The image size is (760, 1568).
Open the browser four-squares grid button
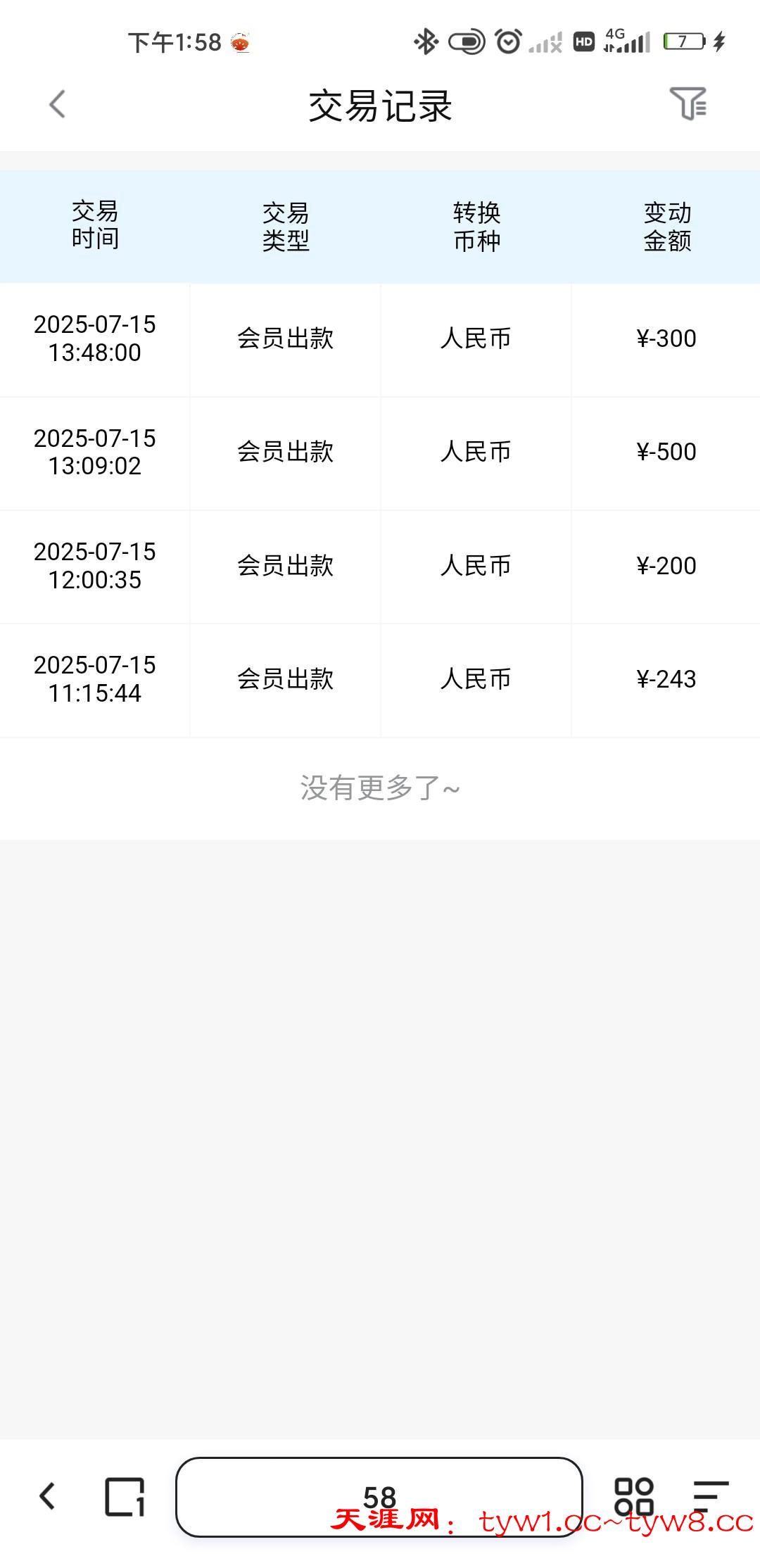click(633, 1496)
